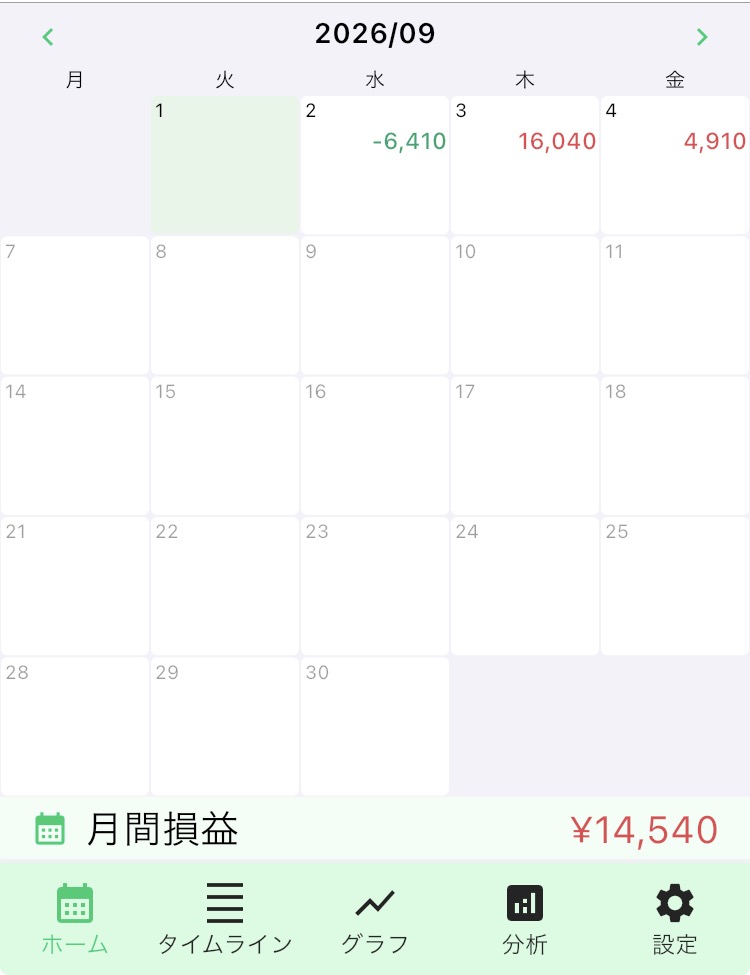Switch to the タイムライン tab

[x=225, y=918]
